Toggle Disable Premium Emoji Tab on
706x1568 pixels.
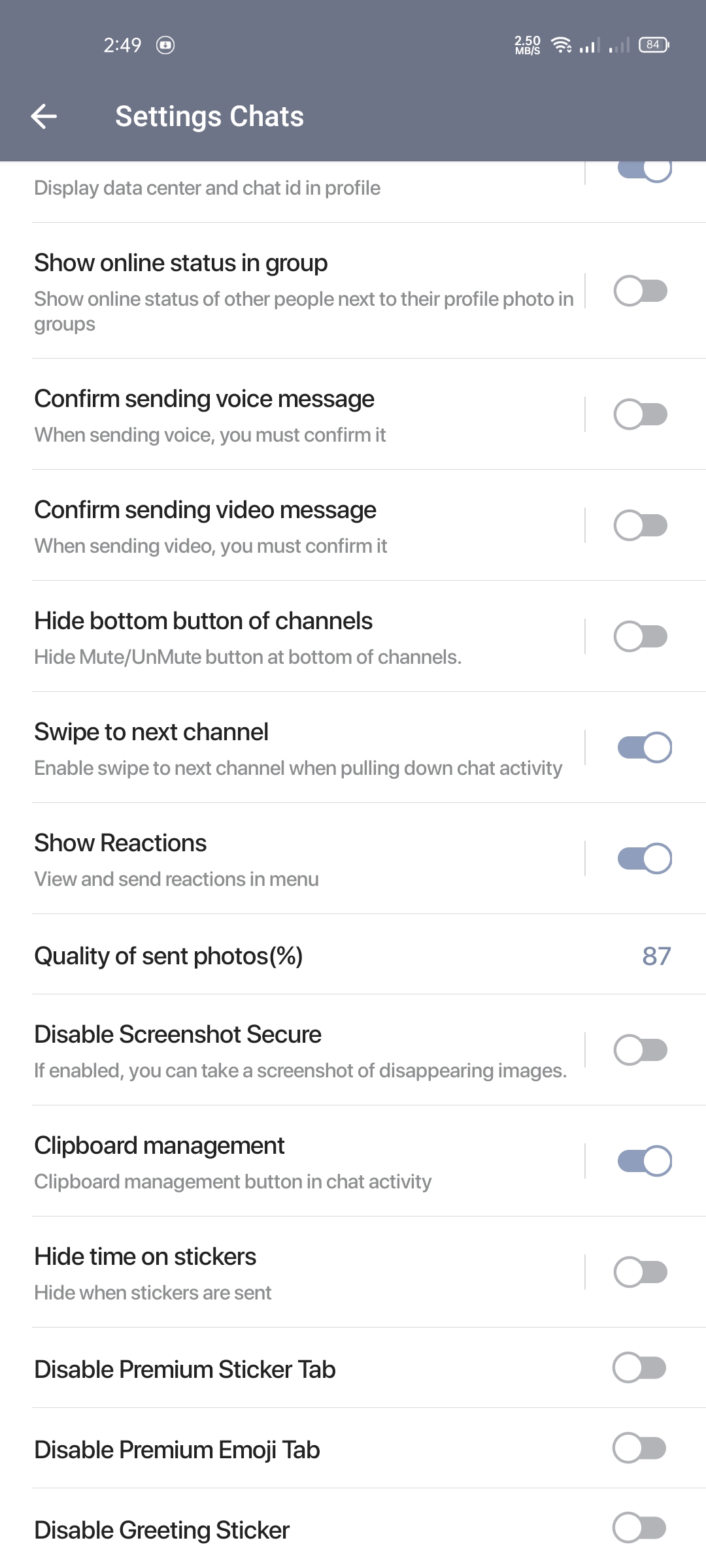(x=639, y=1448)
